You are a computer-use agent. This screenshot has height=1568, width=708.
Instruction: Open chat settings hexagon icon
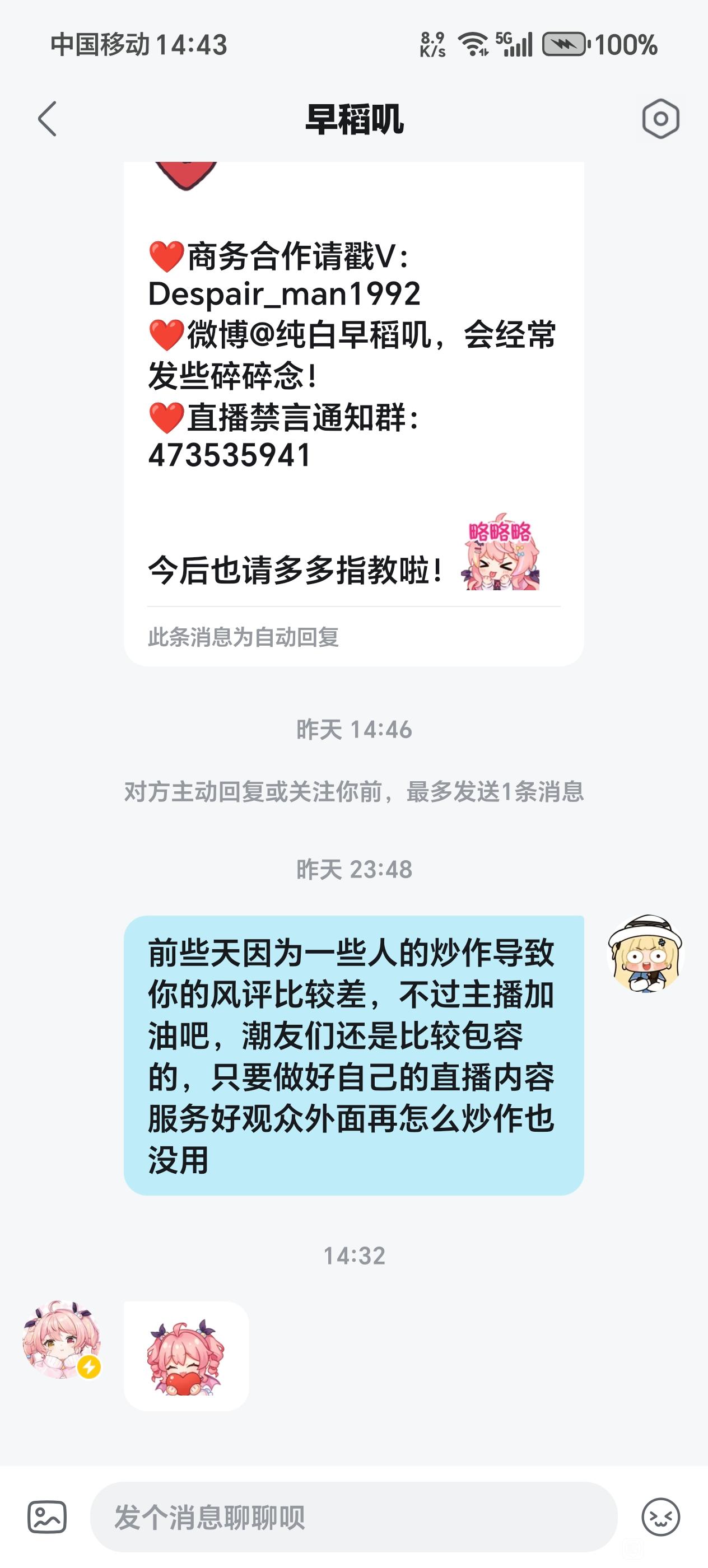660,119
